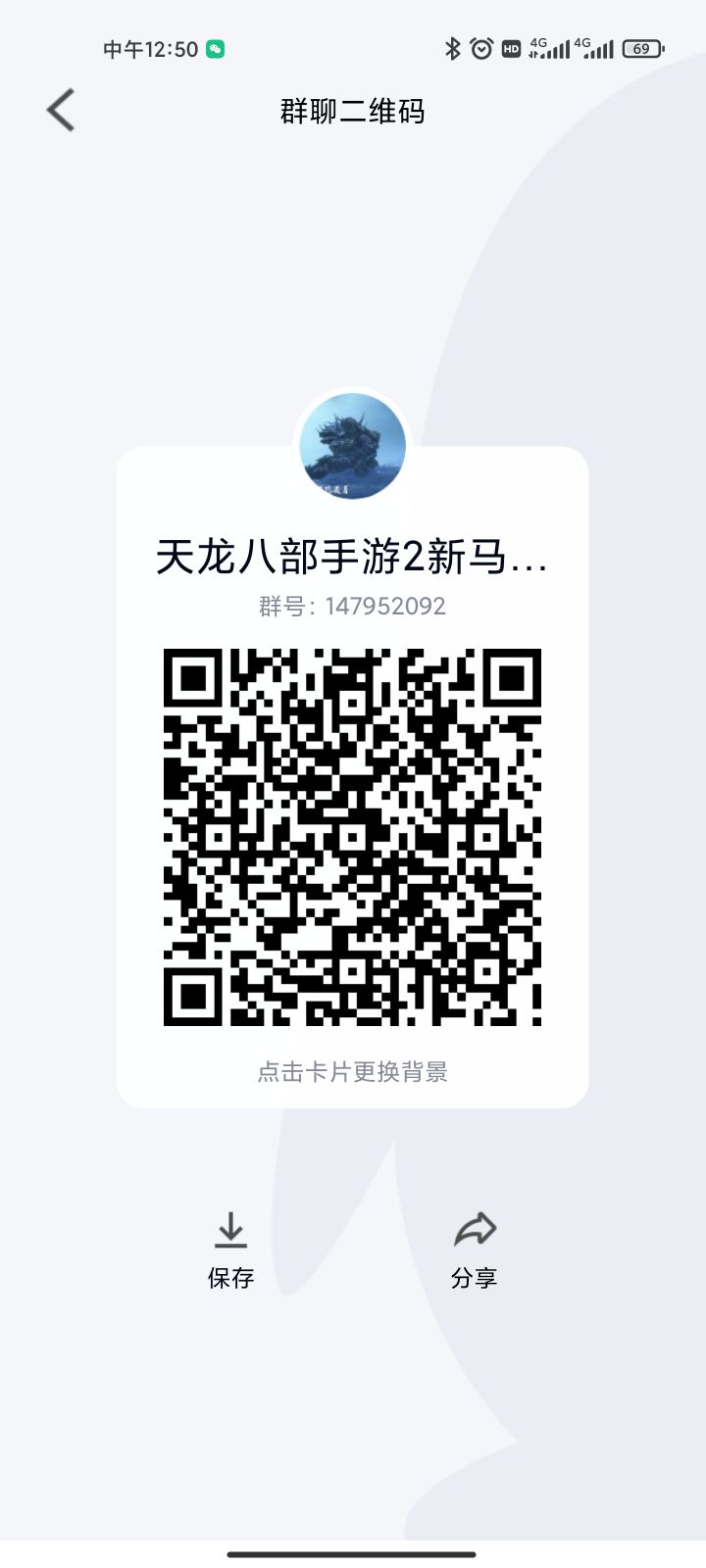Viewport: 706px width, 1568px height.
Task: Tap the group number 147952092
Action: pyautogui.click(x=352, y=606)
